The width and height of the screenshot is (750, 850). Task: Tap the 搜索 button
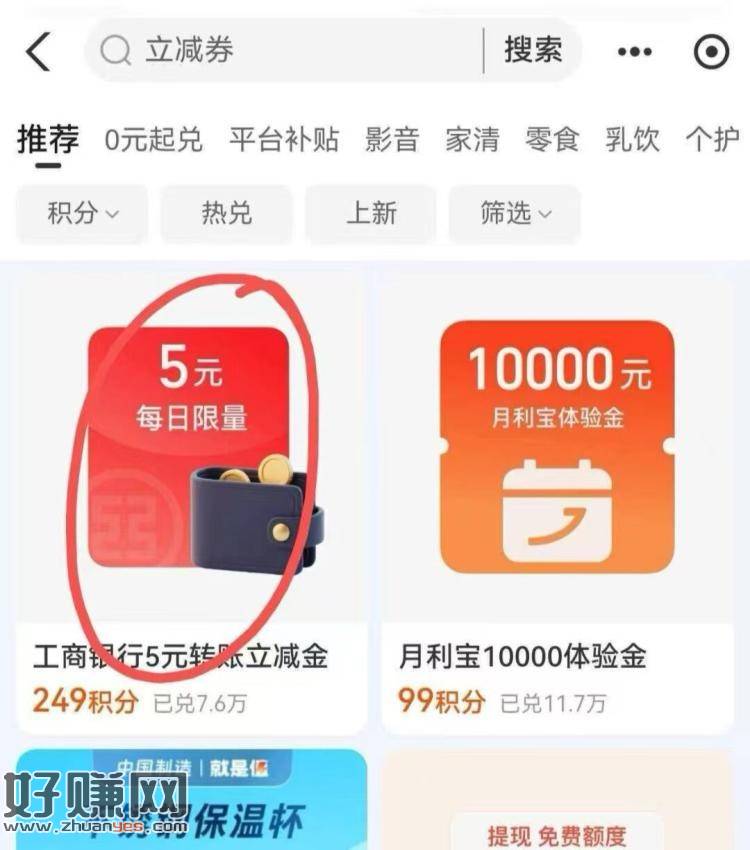point(532,50)
